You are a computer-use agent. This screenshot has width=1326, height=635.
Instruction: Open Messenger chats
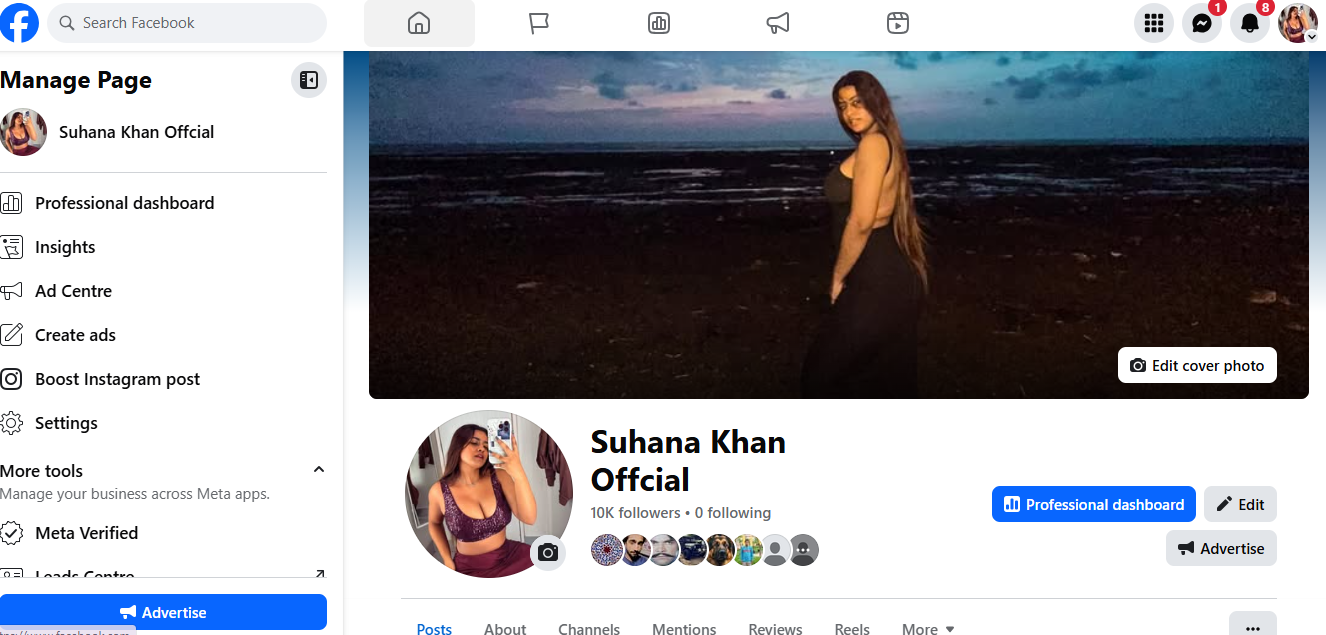pyautogui.click(x=1202, y=23)
